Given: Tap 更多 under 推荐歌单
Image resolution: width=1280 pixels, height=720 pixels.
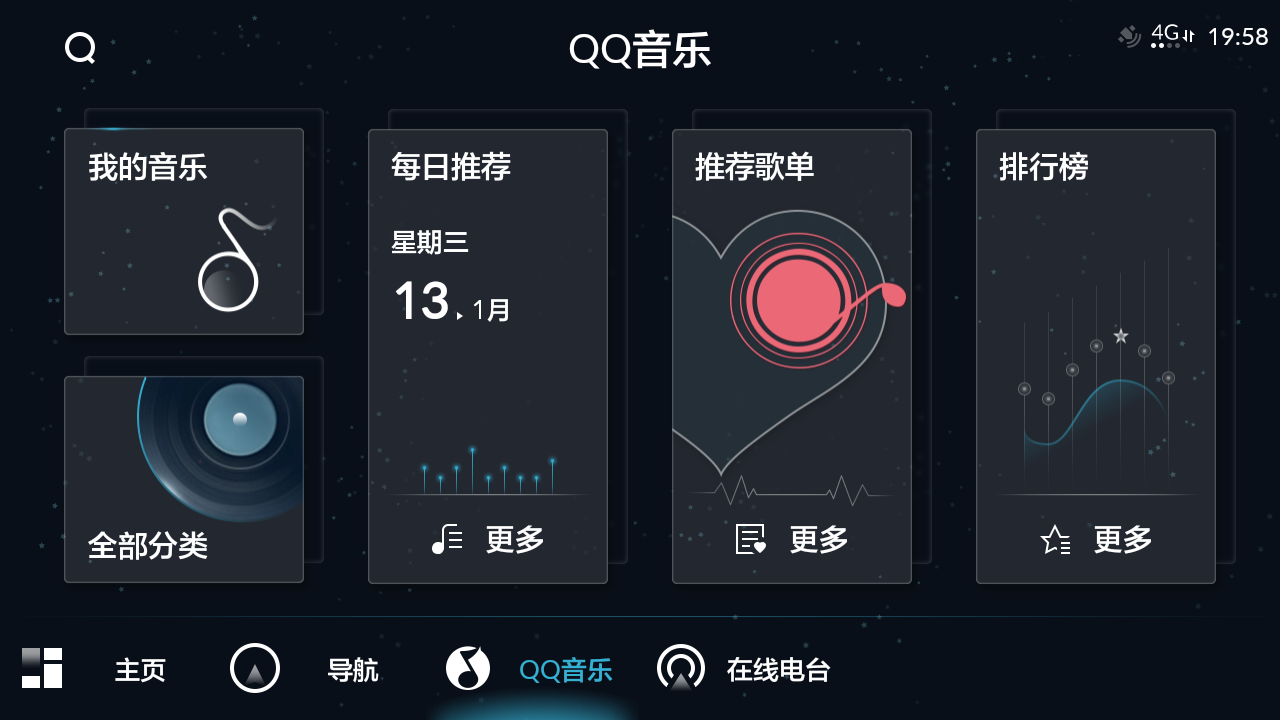Looking at the screenshot, I should [x=793, y=540].
